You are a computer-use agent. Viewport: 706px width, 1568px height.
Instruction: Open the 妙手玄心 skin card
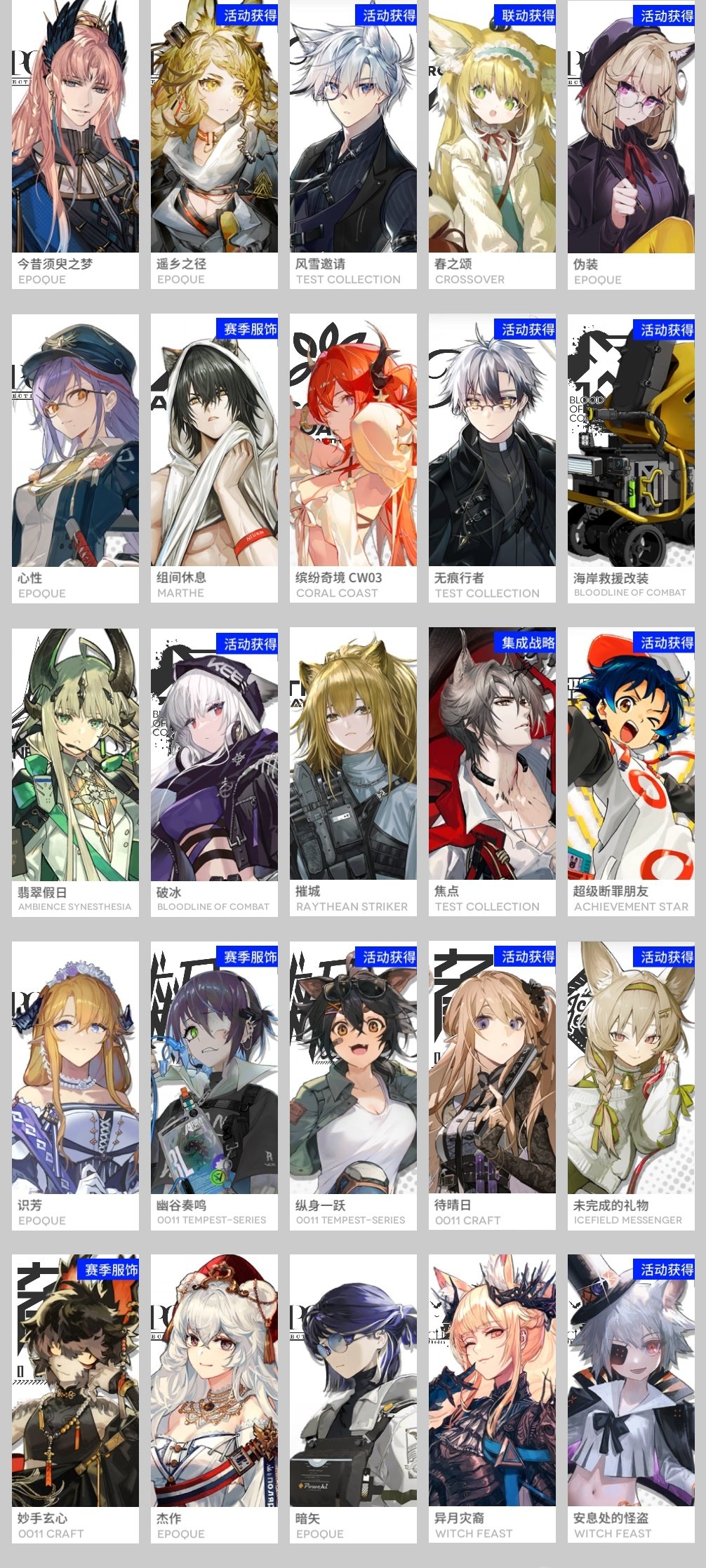[75, 1398]
